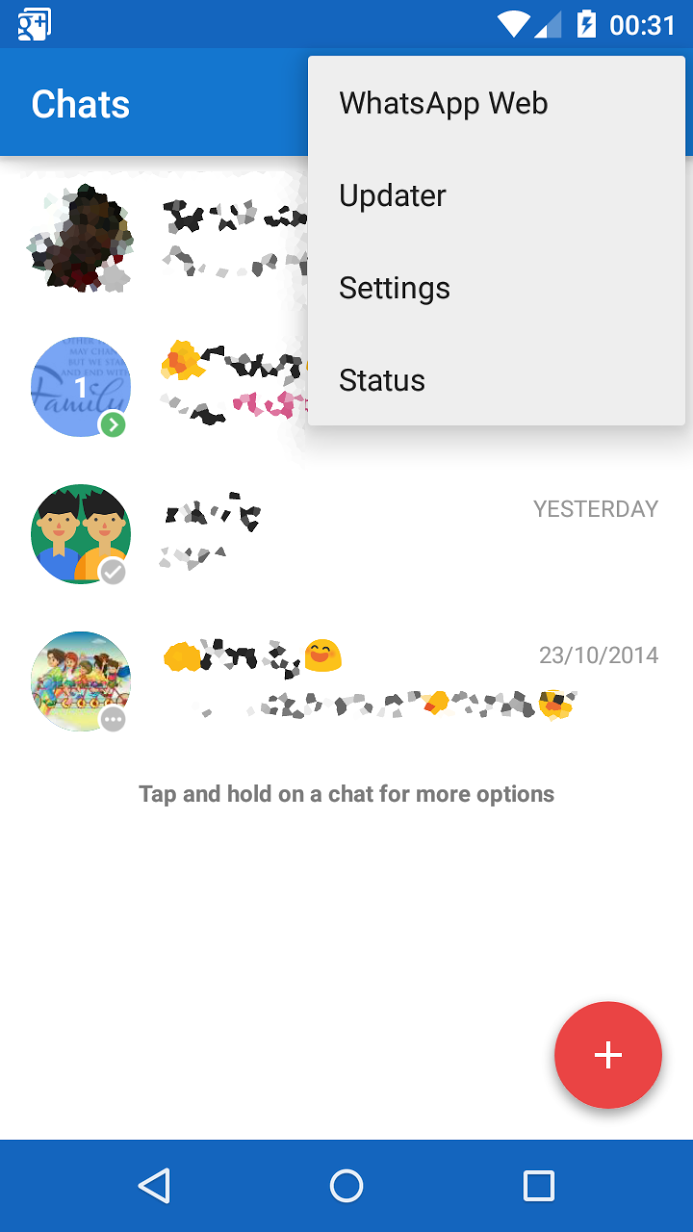Open recent apps with the square button

[539, 1185]
